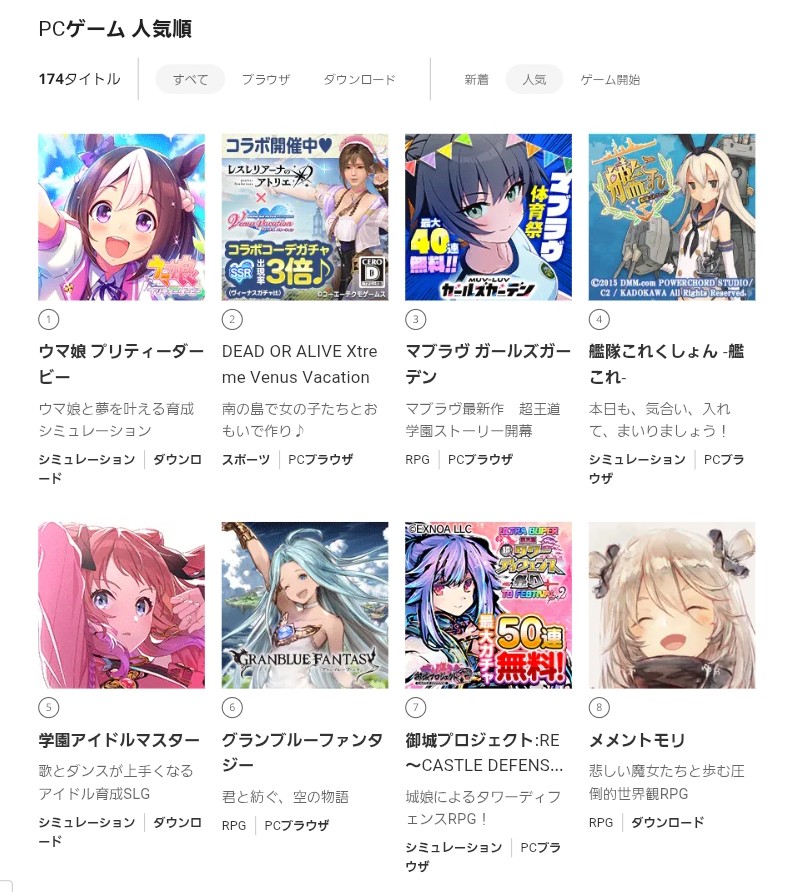Sort the list by ゲーム開始
806x892 pixels.
(x=610, y=79)
